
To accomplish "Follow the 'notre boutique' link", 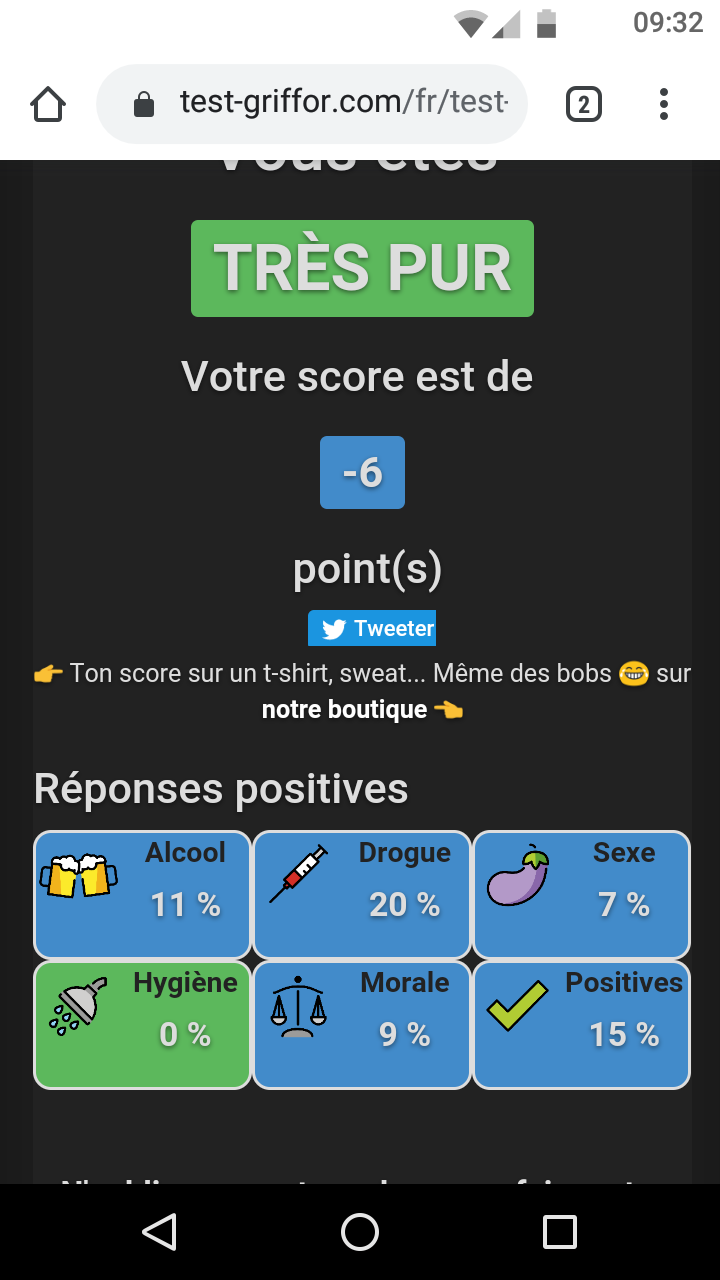I will pyautogui.click(x=344, y=710).
